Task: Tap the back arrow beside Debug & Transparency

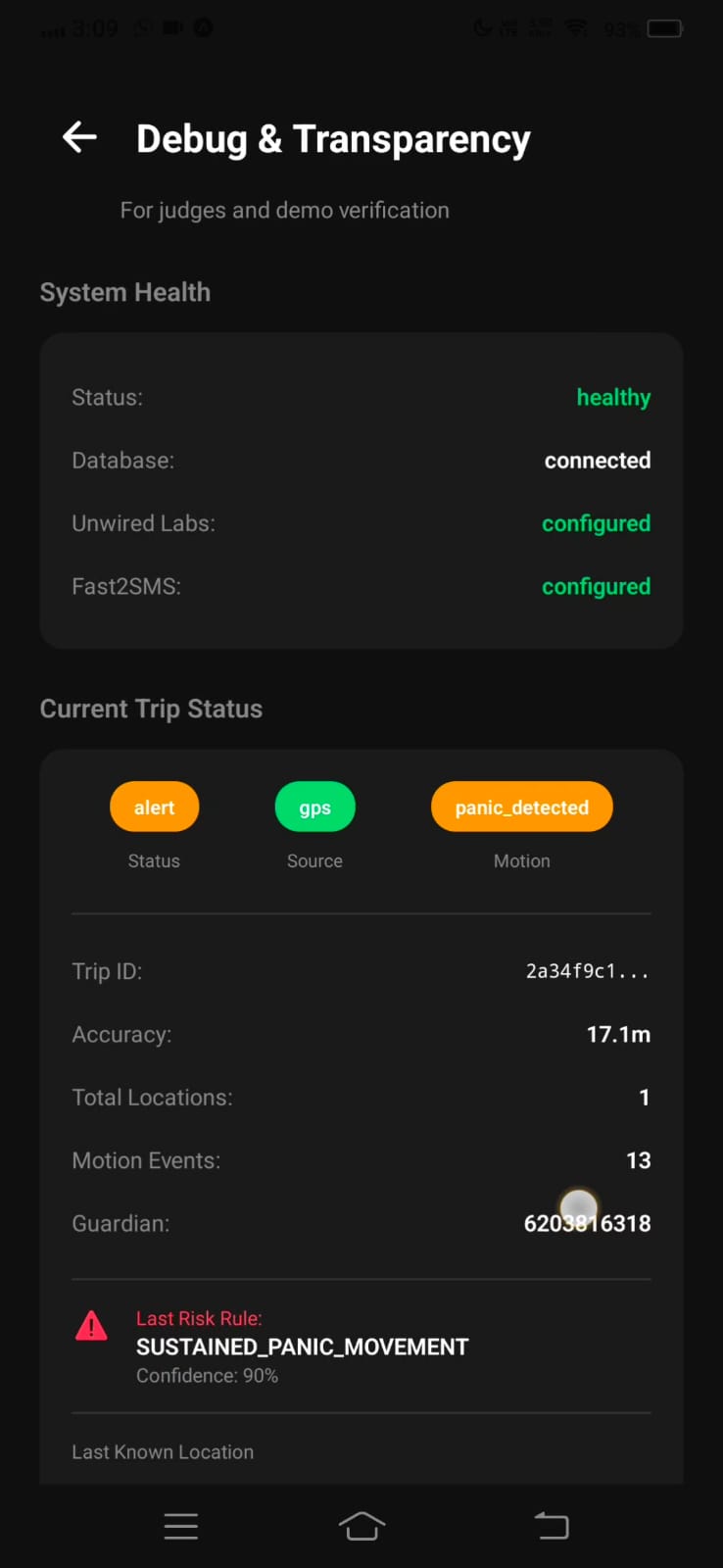Action: click(x=78, y=137)
